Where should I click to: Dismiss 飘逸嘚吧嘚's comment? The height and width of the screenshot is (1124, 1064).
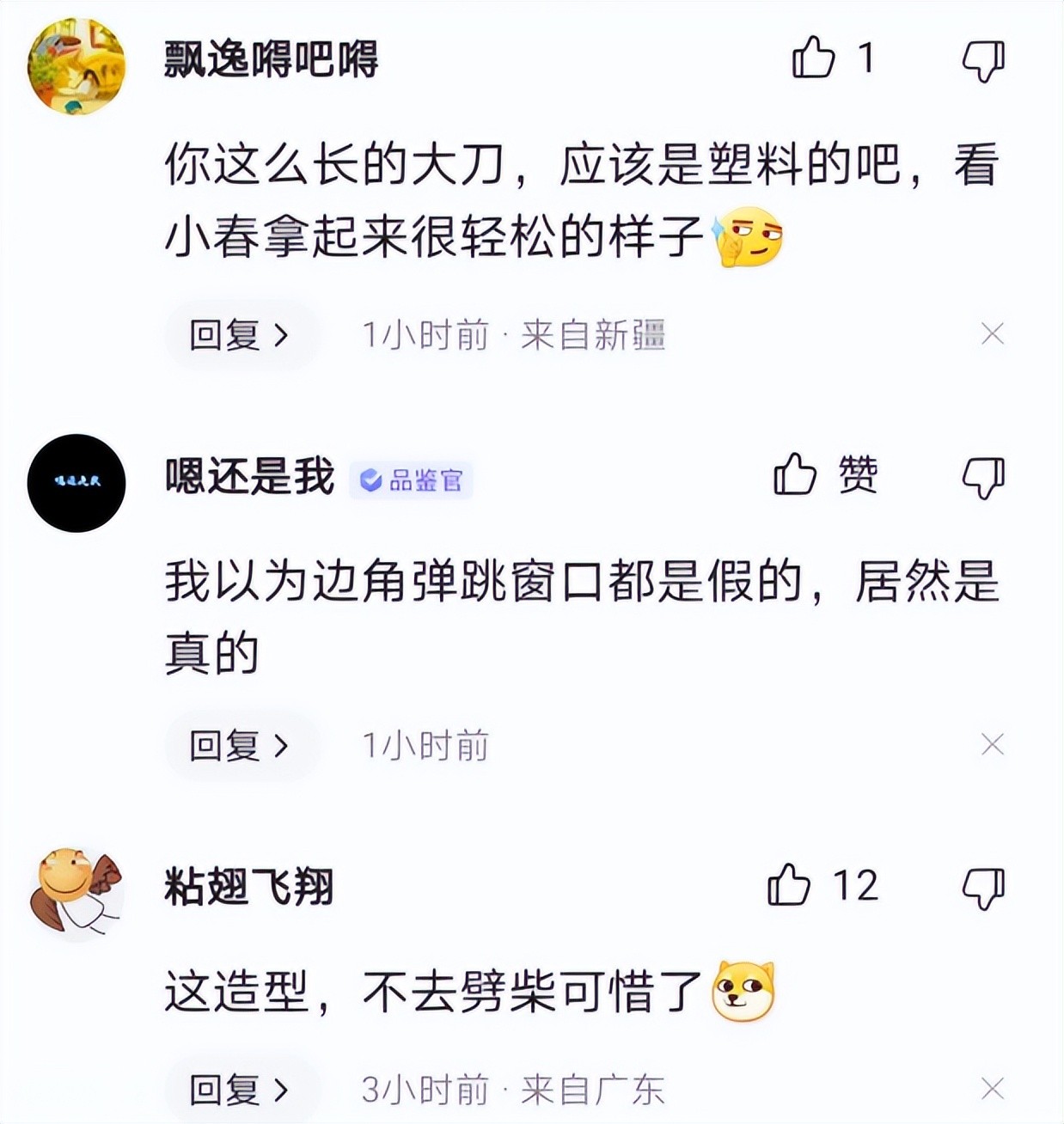pyautogui.click(x=993, y=333)
